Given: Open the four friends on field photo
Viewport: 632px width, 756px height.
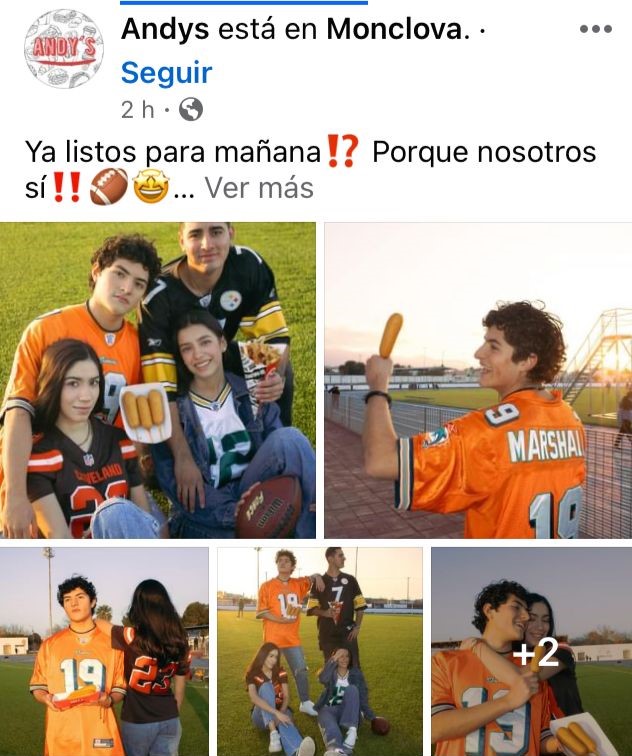Looking at the screenshot, I should click(x=319, y=650).
